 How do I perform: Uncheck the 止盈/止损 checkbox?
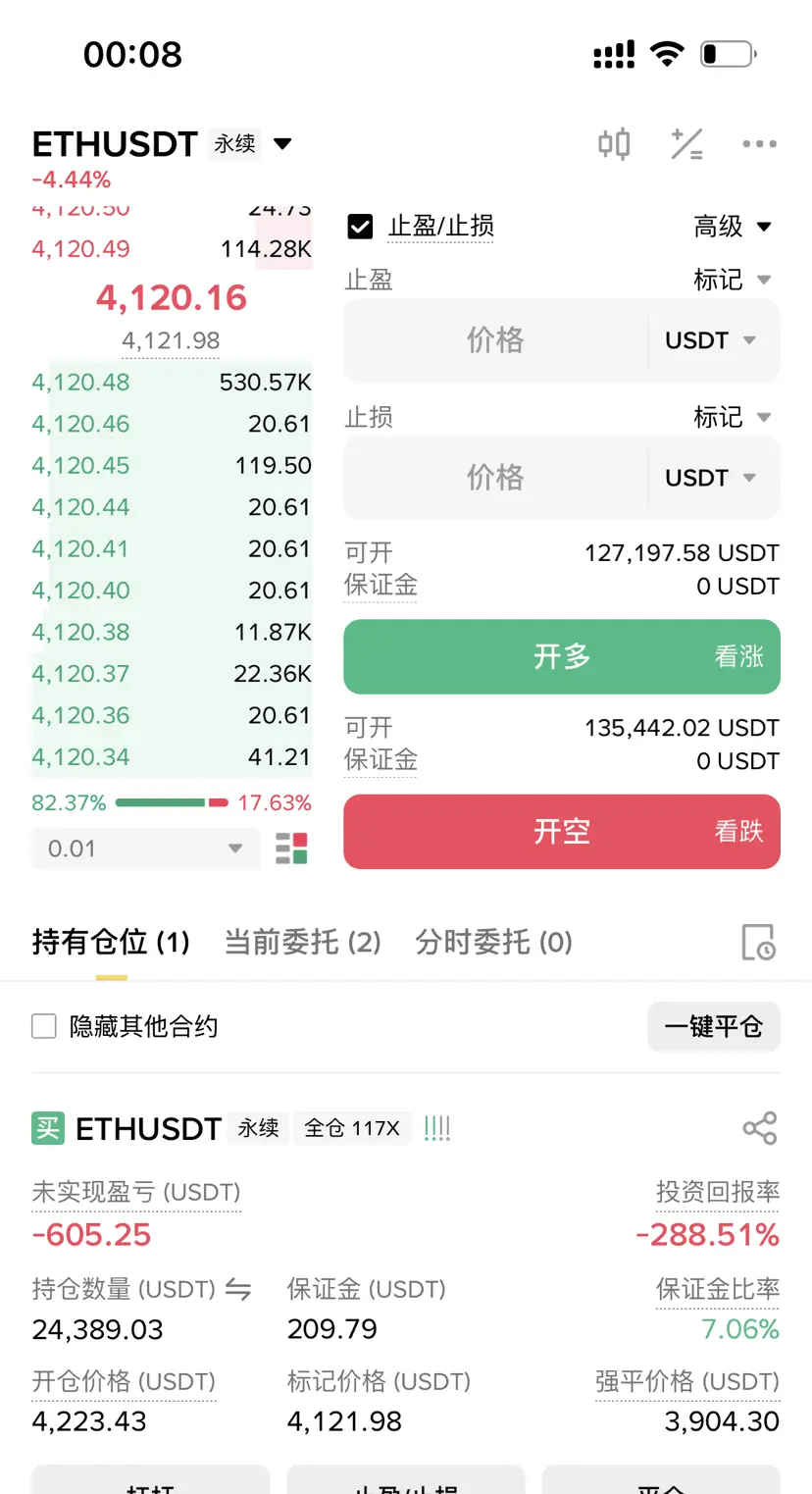(x=360, y=227)
